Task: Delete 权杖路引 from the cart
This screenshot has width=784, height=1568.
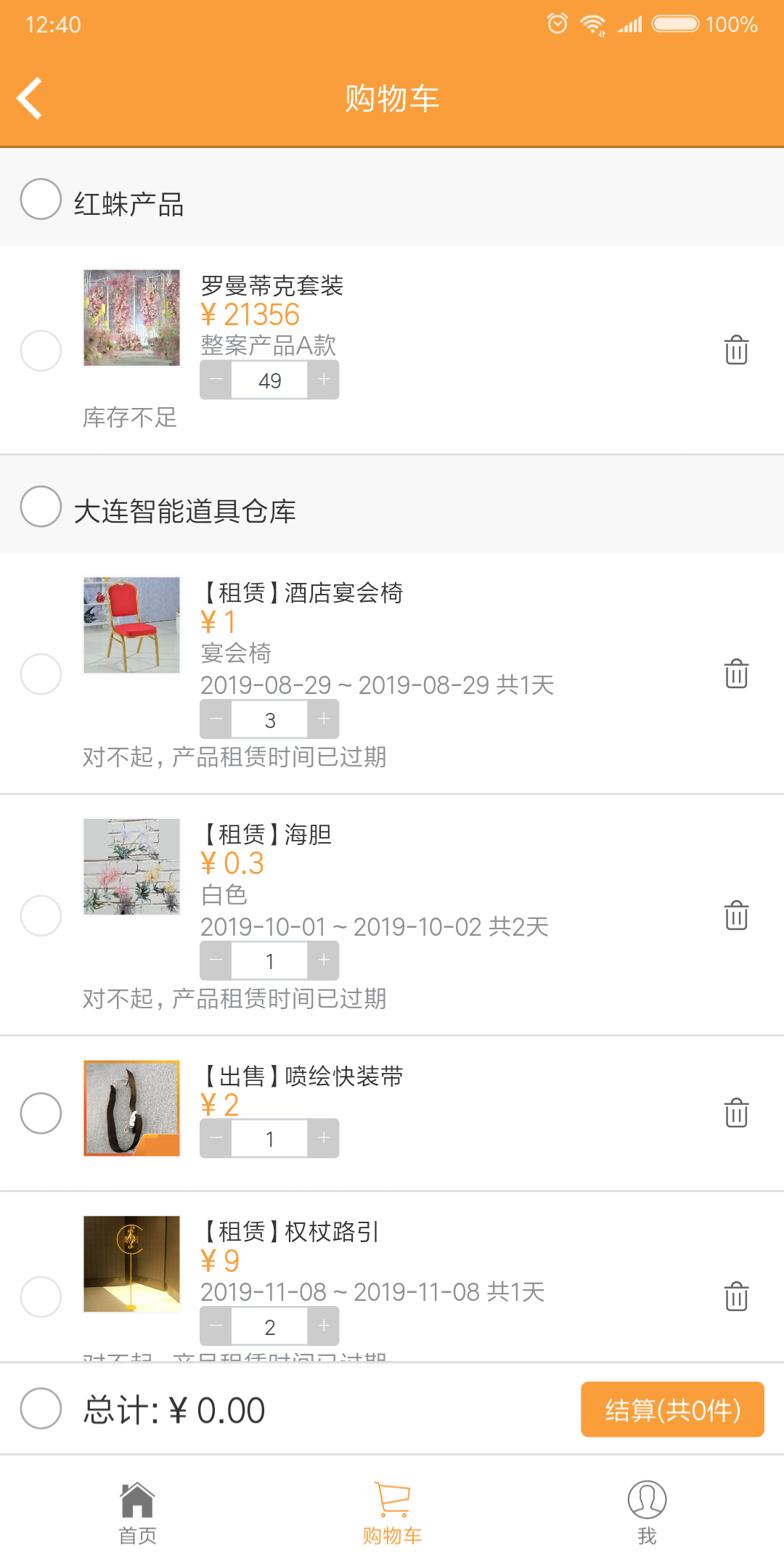Action: (x=736, y=1297)
